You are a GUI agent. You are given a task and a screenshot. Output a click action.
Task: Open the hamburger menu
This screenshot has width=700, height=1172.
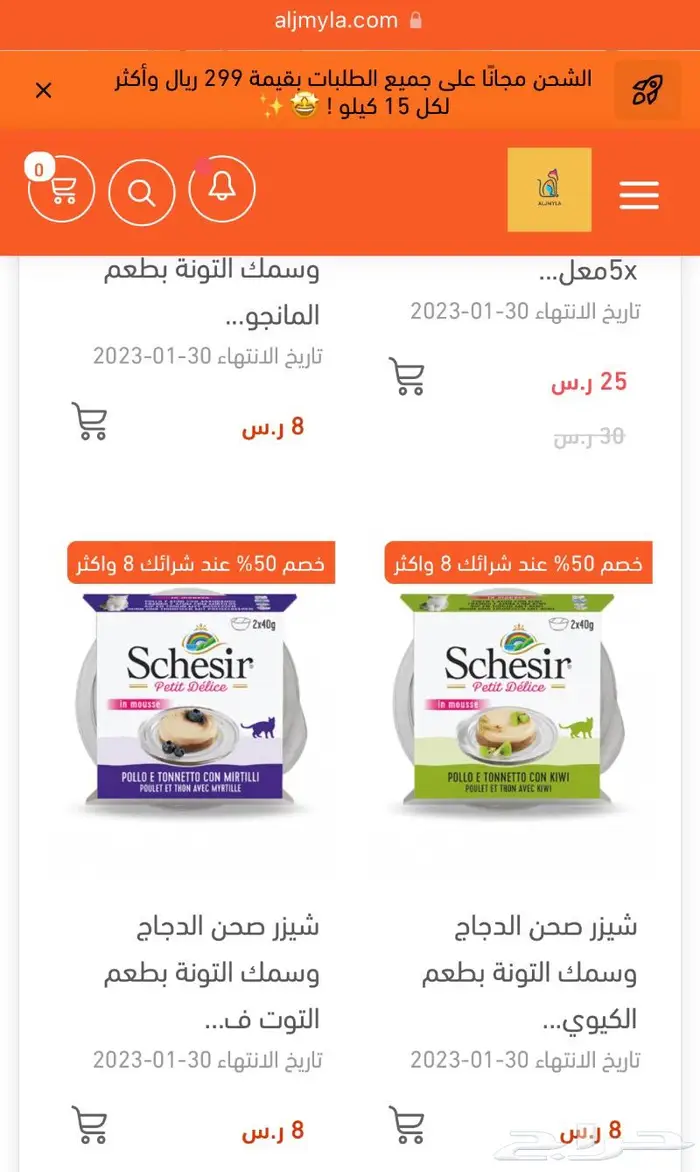[x=638, y=193]
